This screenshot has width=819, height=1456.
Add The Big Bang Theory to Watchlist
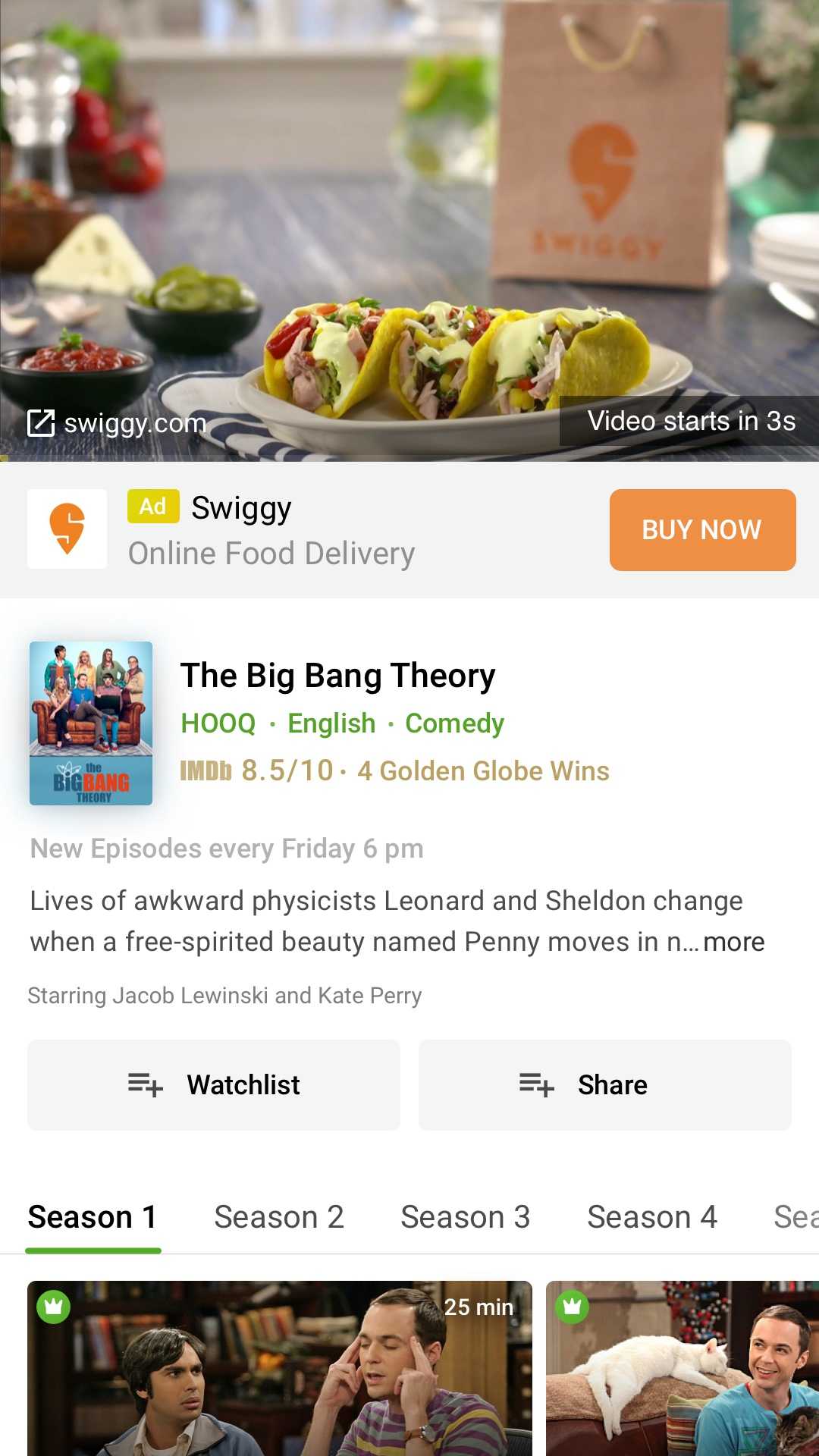[214, 1085]
